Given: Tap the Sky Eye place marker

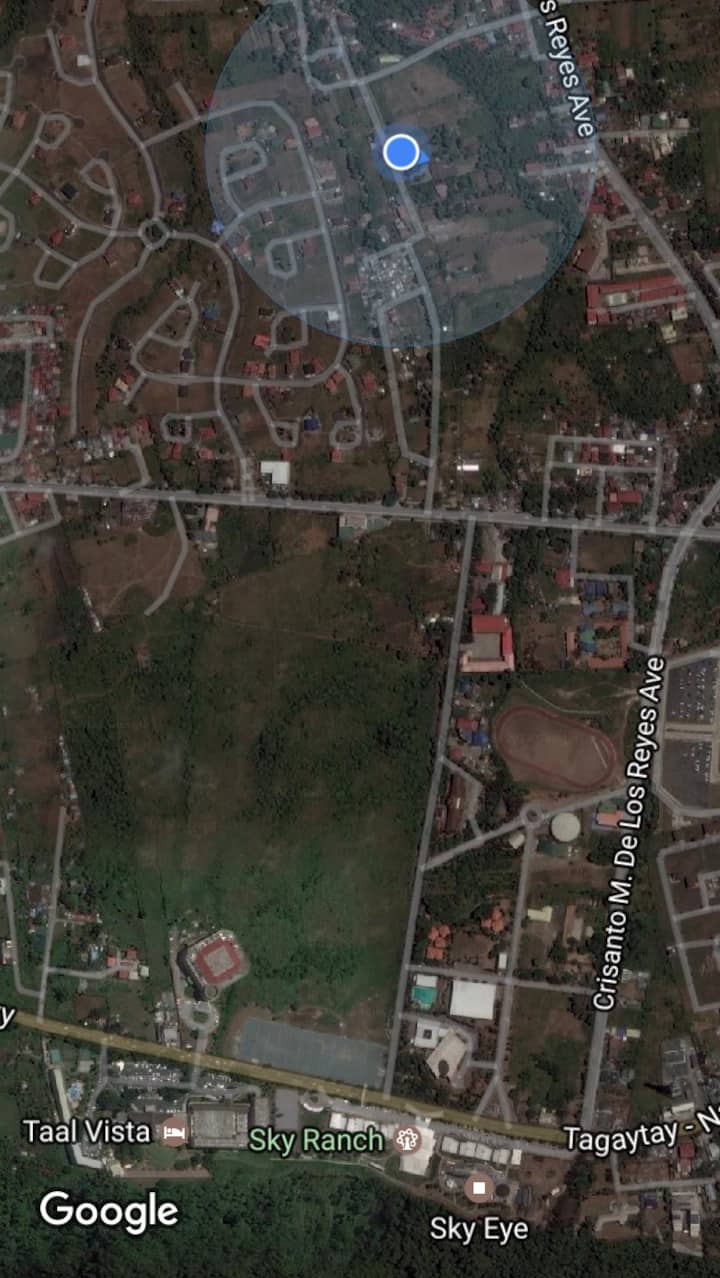Looking at the screenshot, I should (x=479, y=1188).
